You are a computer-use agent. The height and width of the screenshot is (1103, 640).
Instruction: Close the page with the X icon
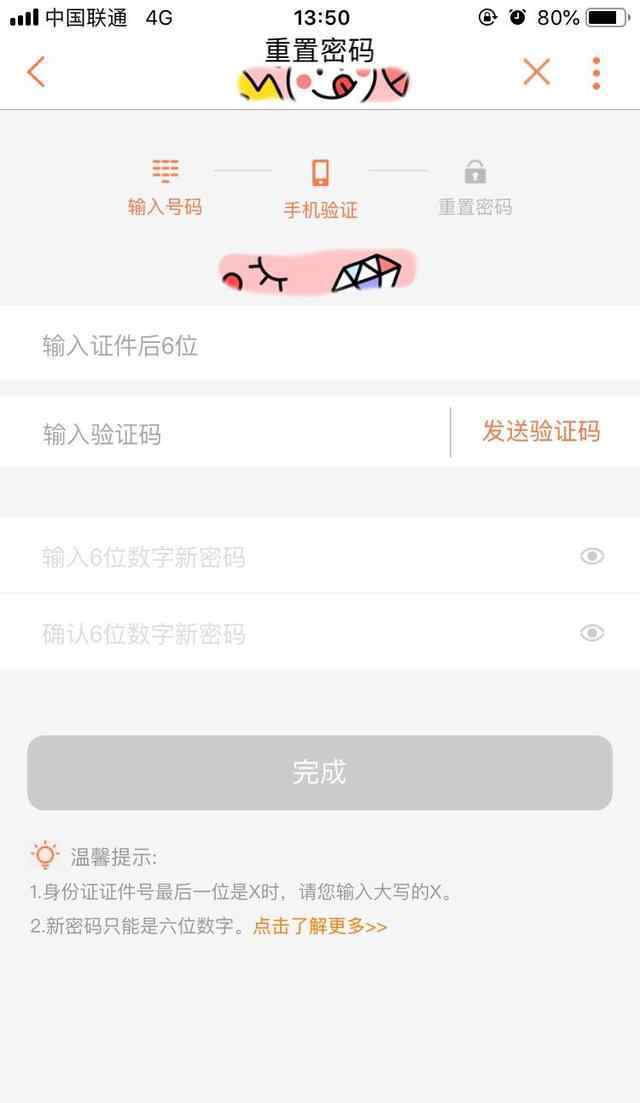pyautogui.click(x=537, y=72)
